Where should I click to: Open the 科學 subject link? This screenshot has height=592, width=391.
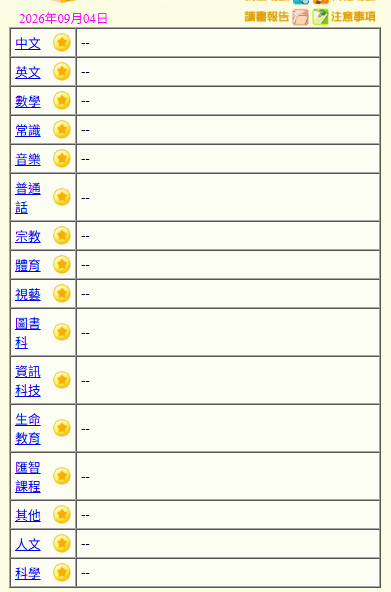point(28,574)
